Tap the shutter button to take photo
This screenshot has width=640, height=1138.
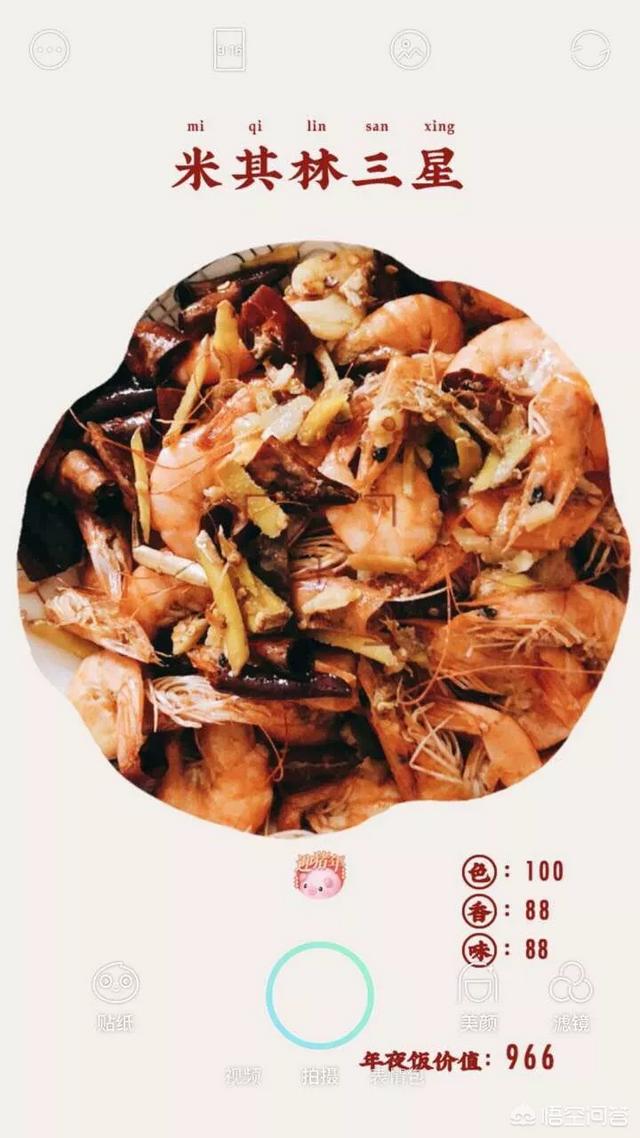[320, 995]
